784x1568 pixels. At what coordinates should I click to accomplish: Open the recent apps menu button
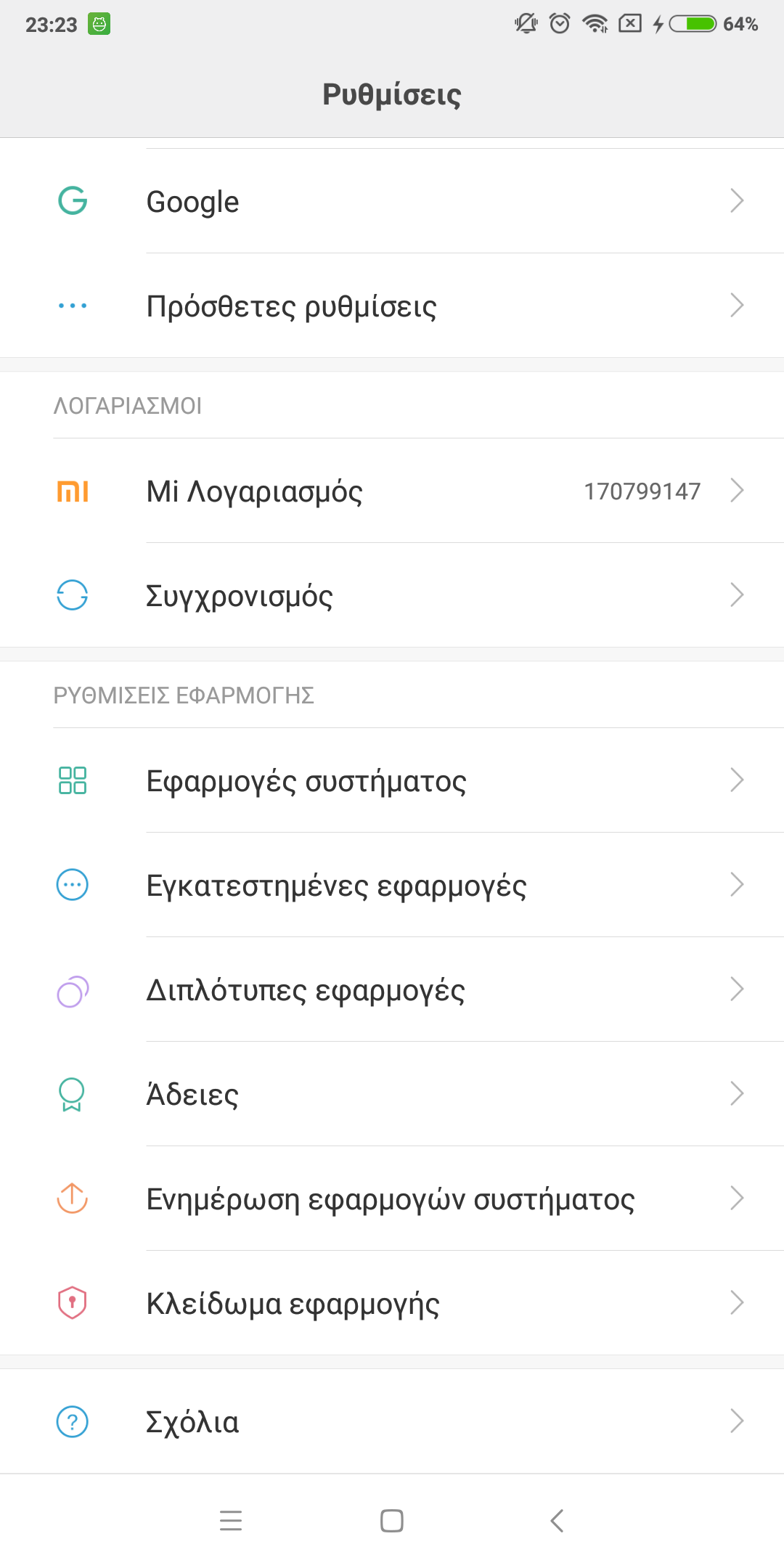231,1520
